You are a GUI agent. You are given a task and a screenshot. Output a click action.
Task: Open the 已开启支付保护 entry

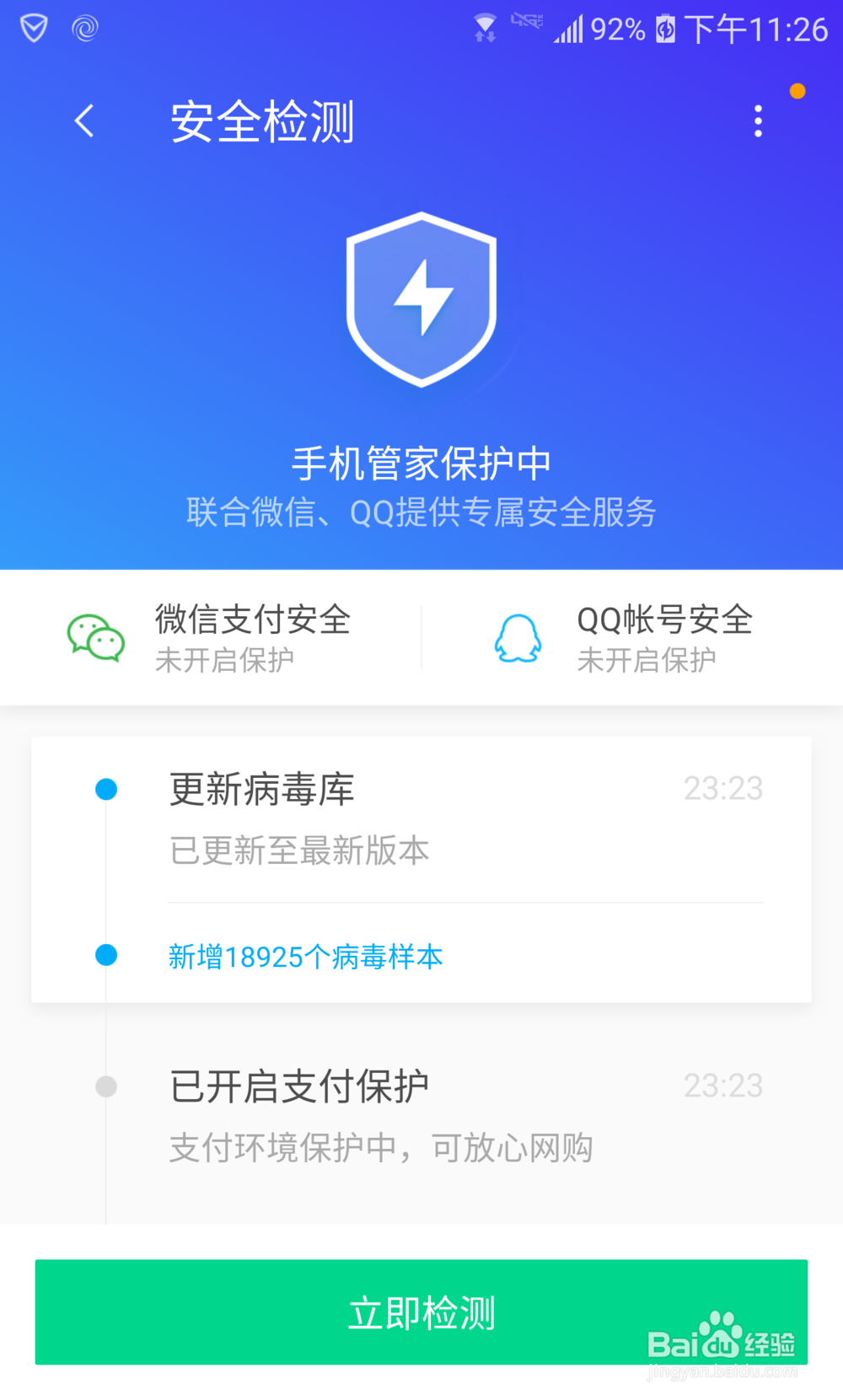(421, 1116)
